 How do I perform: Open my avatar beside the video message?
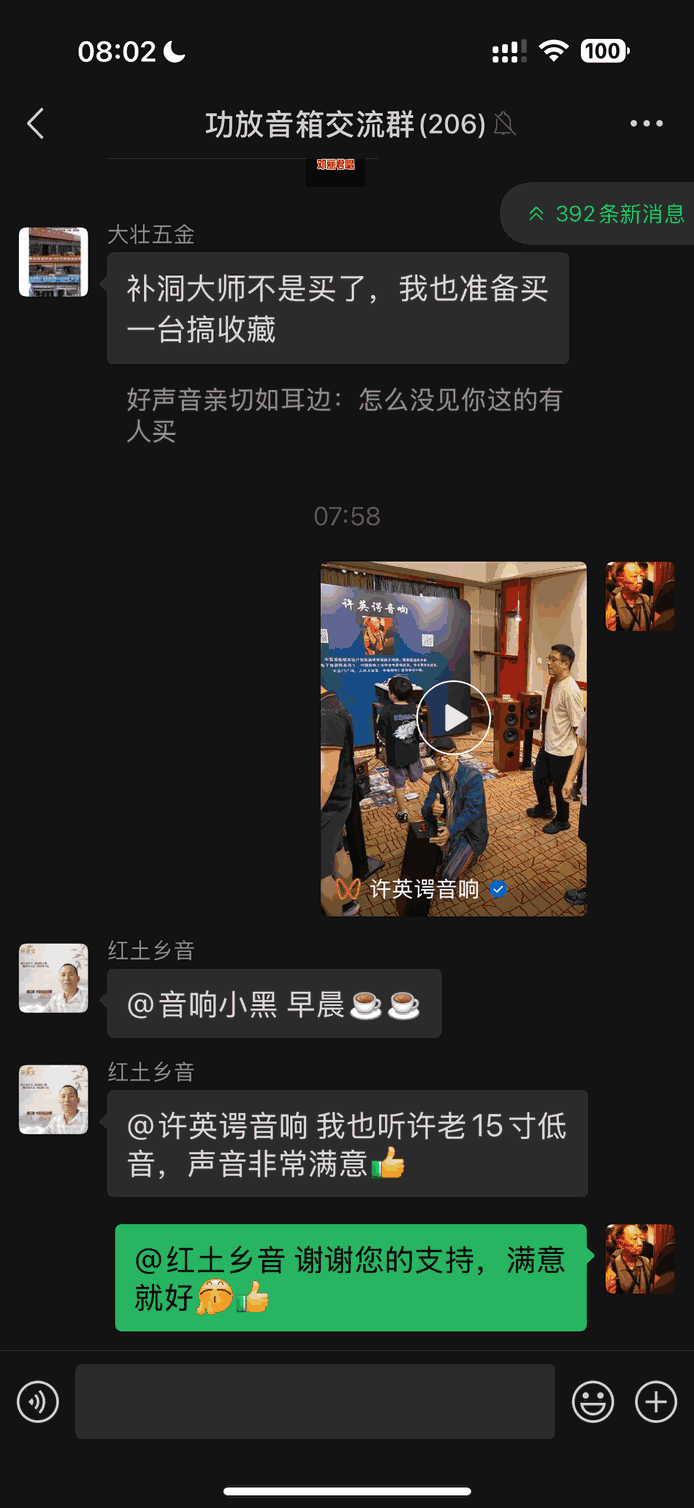coord(640,596)
